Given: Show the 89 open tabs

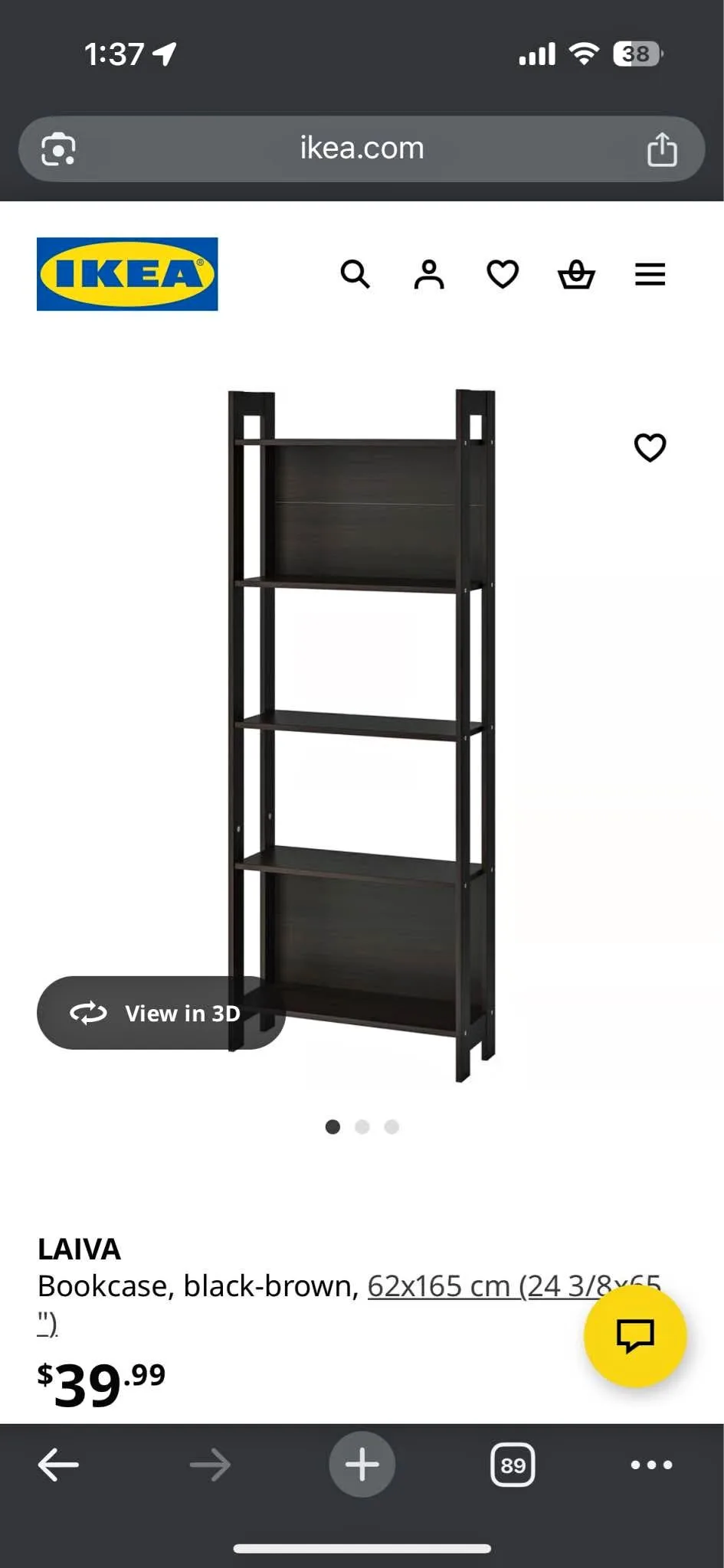Looking at the screenshot, I should coord(513,1465).
